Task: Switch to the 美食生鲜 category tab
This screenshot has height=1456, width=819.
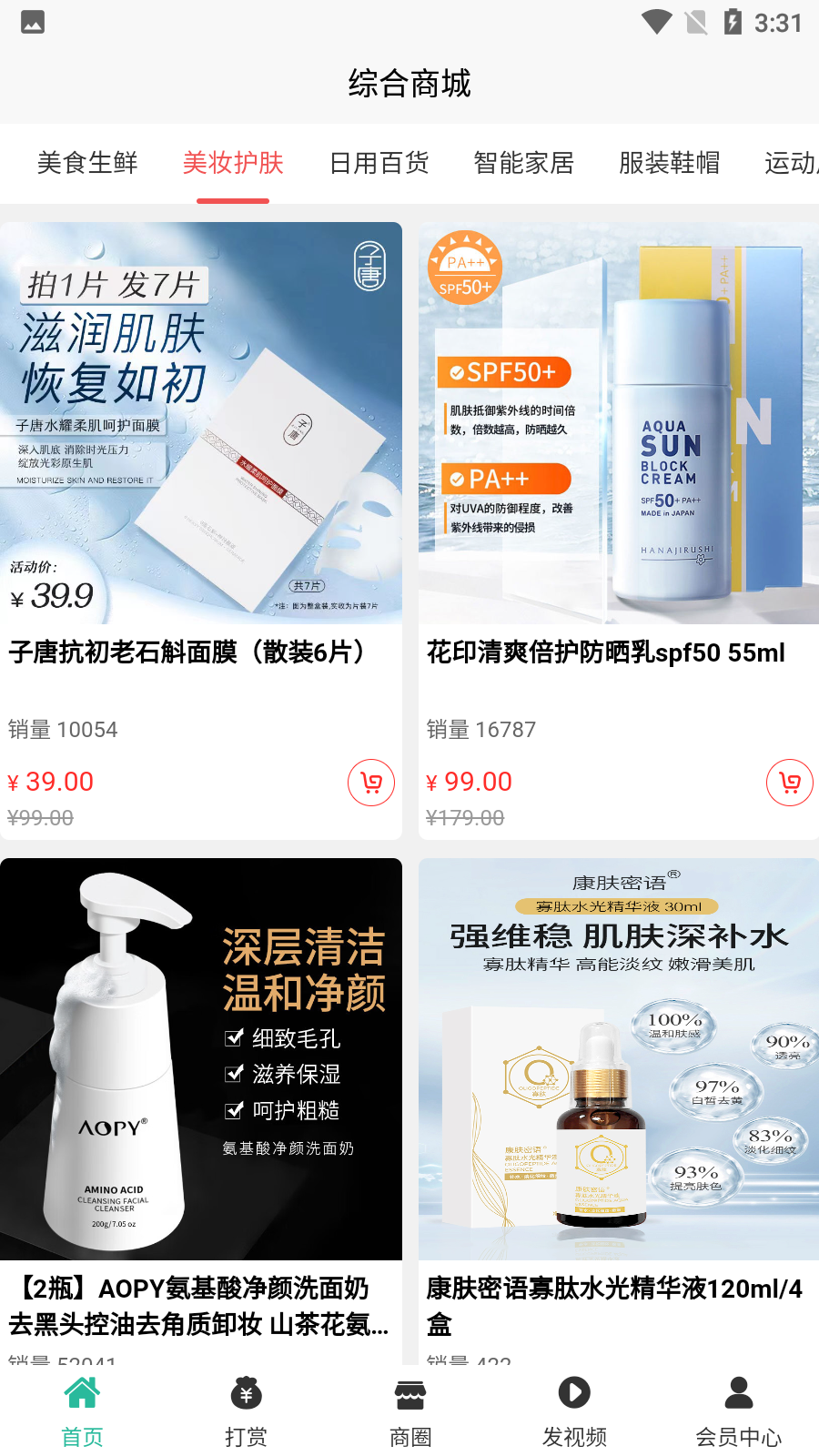Action: tap(87, 163)
